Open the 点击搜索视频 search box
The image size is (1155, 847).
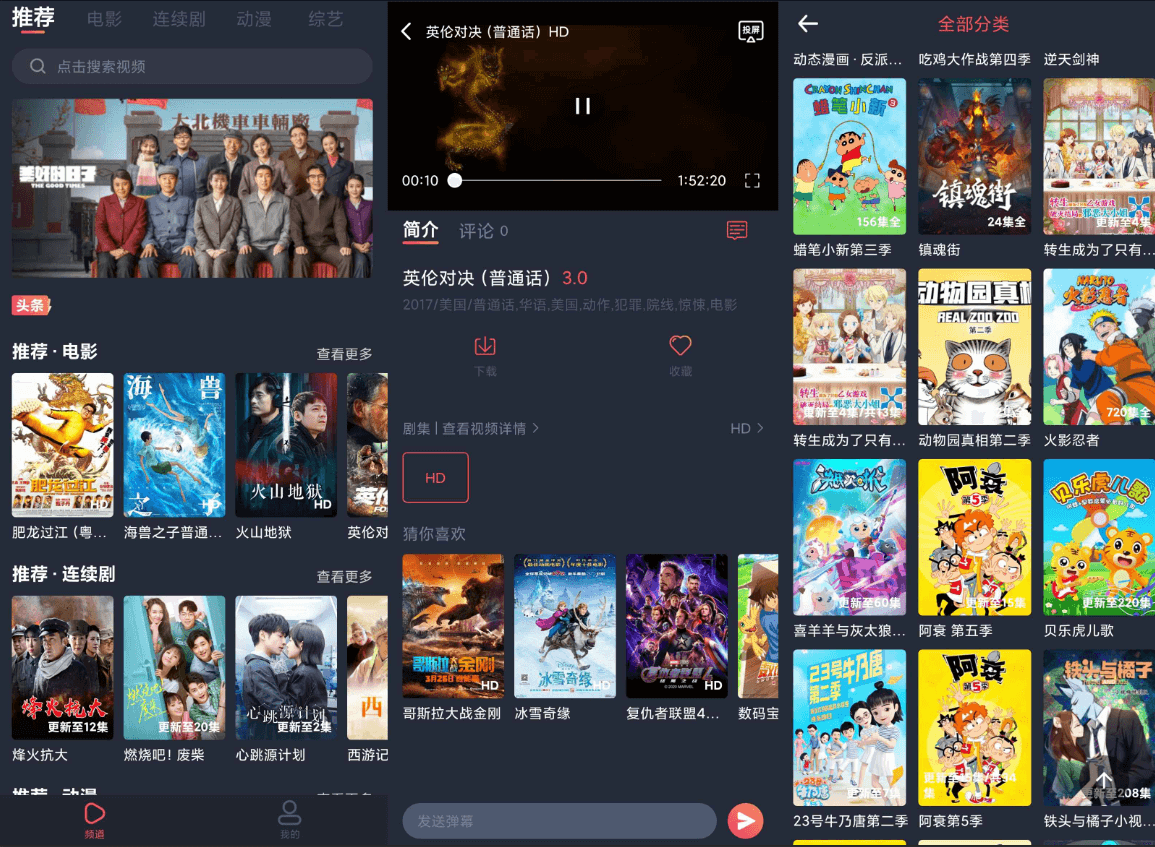(x=192, y=66)
